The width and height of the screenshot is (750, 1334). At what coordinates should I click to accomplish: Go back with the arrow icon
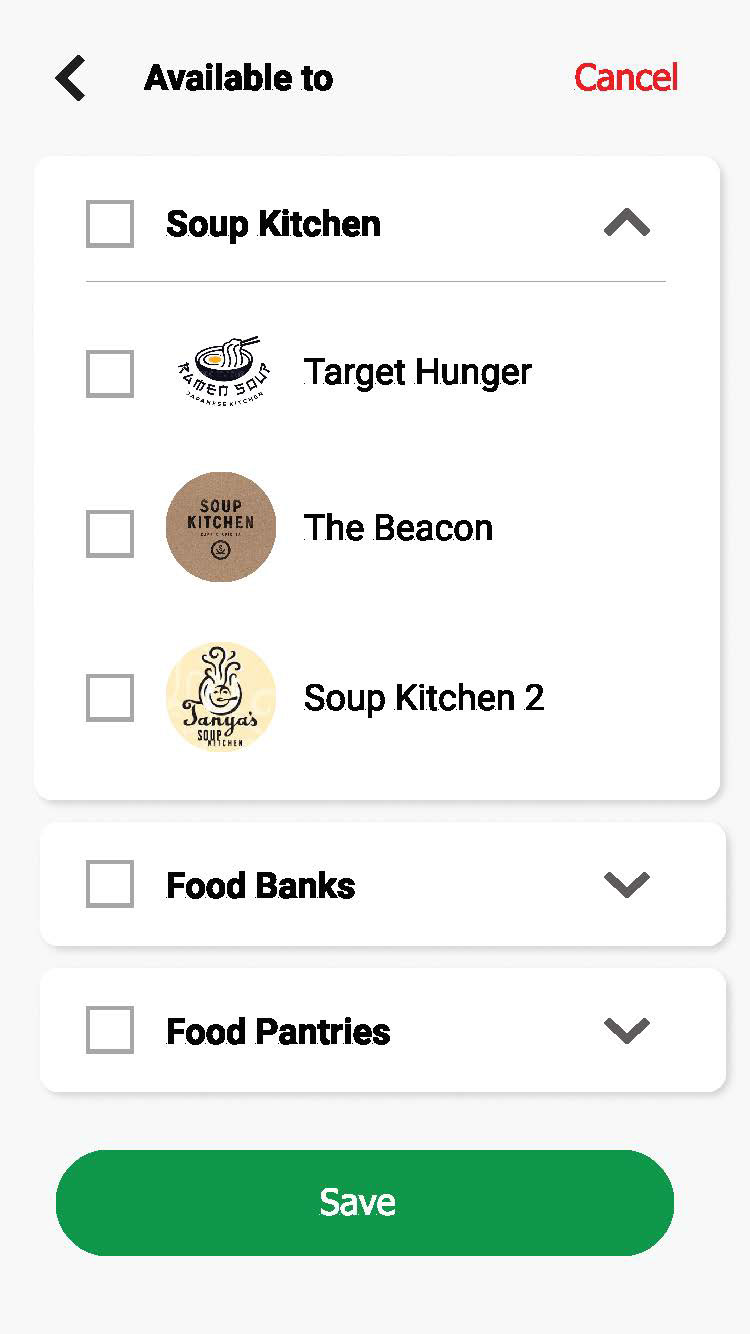(x=70, y=78)
